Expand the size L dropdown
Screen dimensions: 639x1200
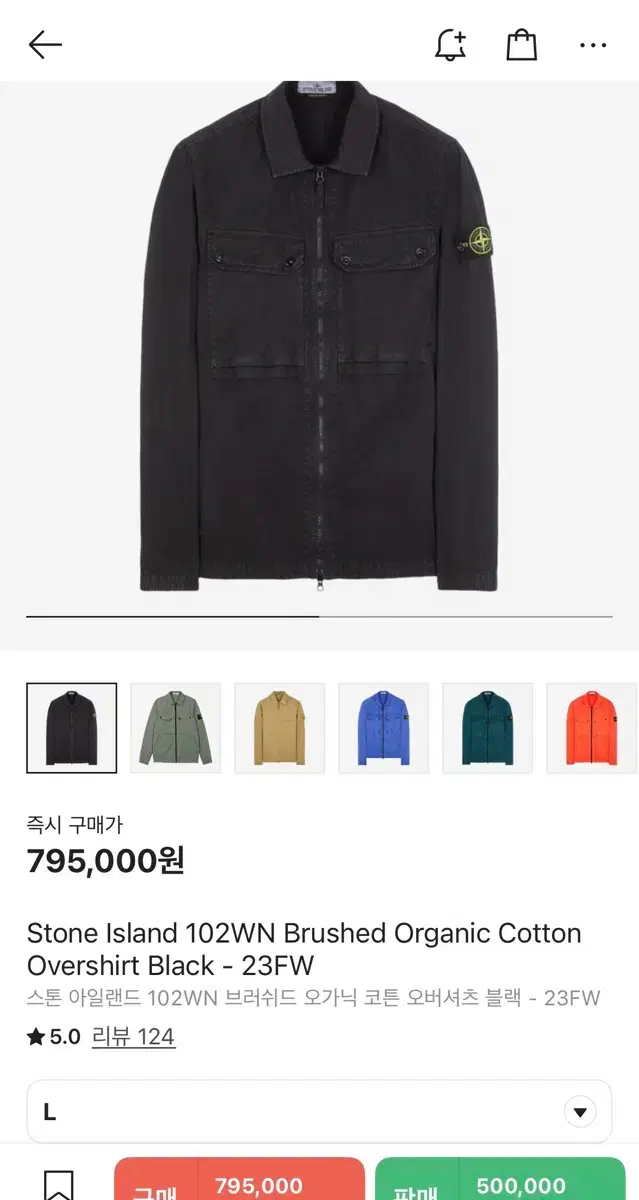point(319,1111)
